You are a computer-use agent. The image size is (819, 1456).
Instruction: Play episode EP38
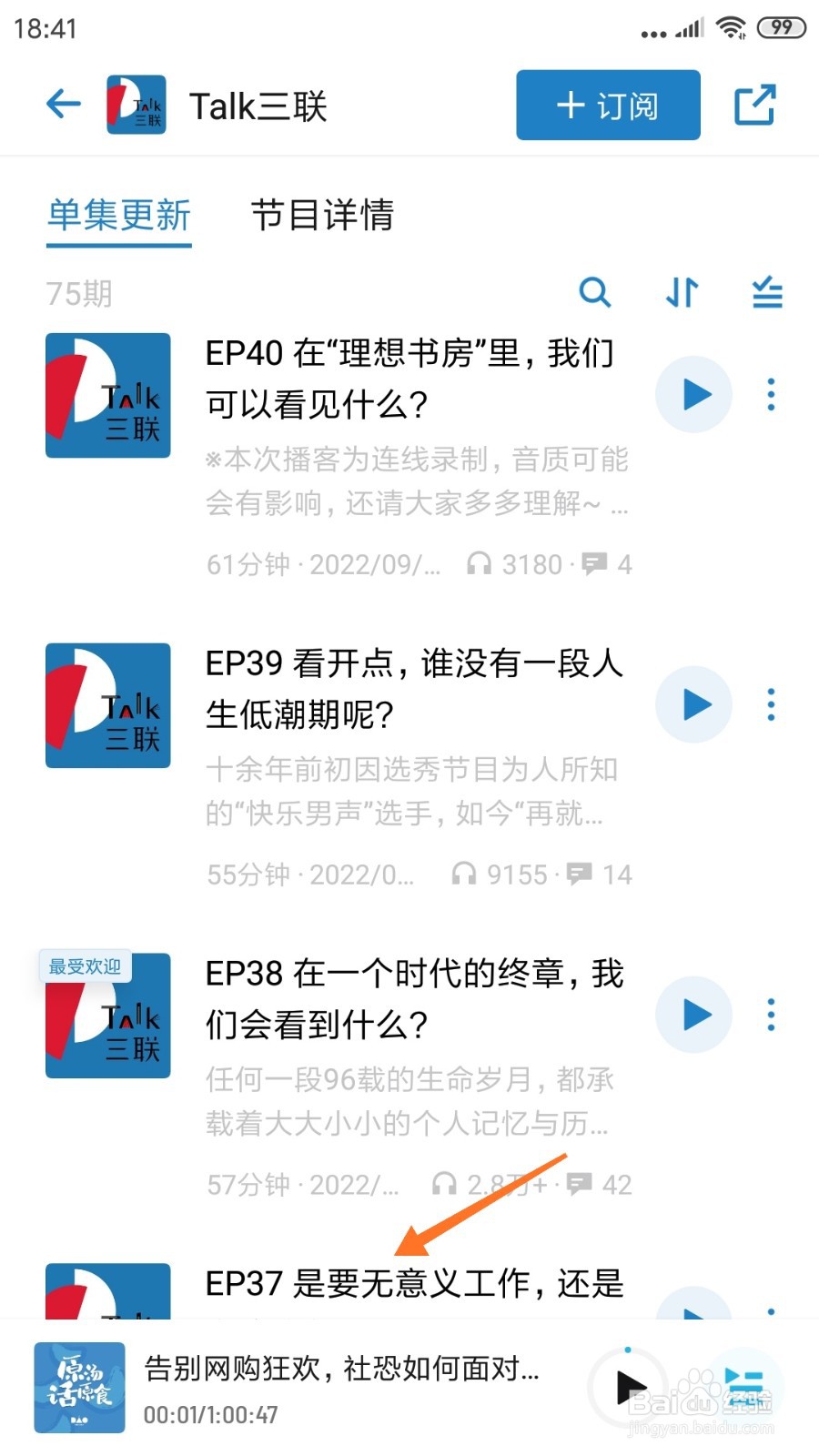coord(694,1015)
